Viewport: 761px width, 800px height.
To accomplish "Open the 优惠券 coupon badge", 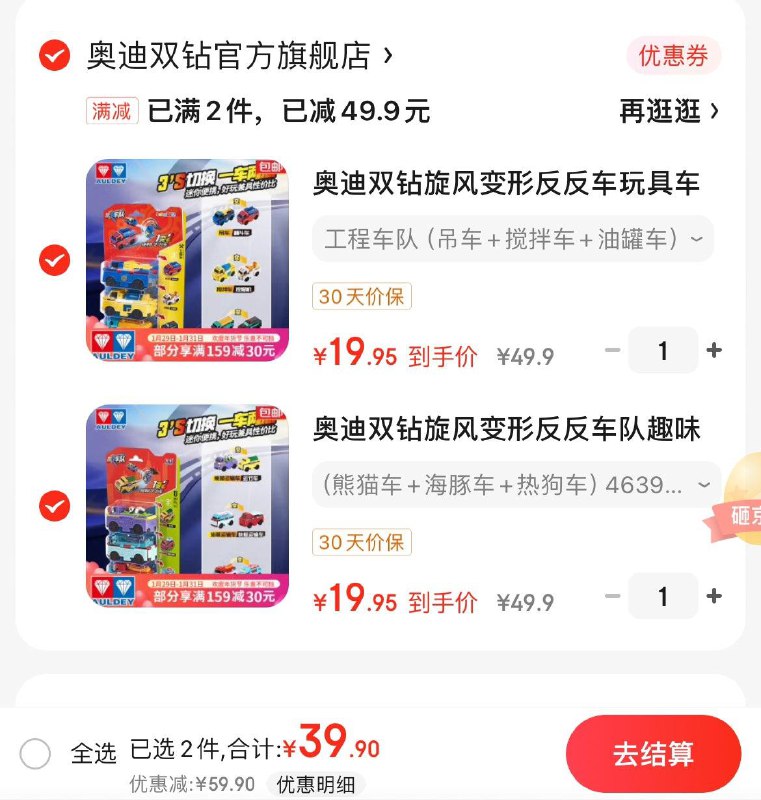I will coord(673,58).
